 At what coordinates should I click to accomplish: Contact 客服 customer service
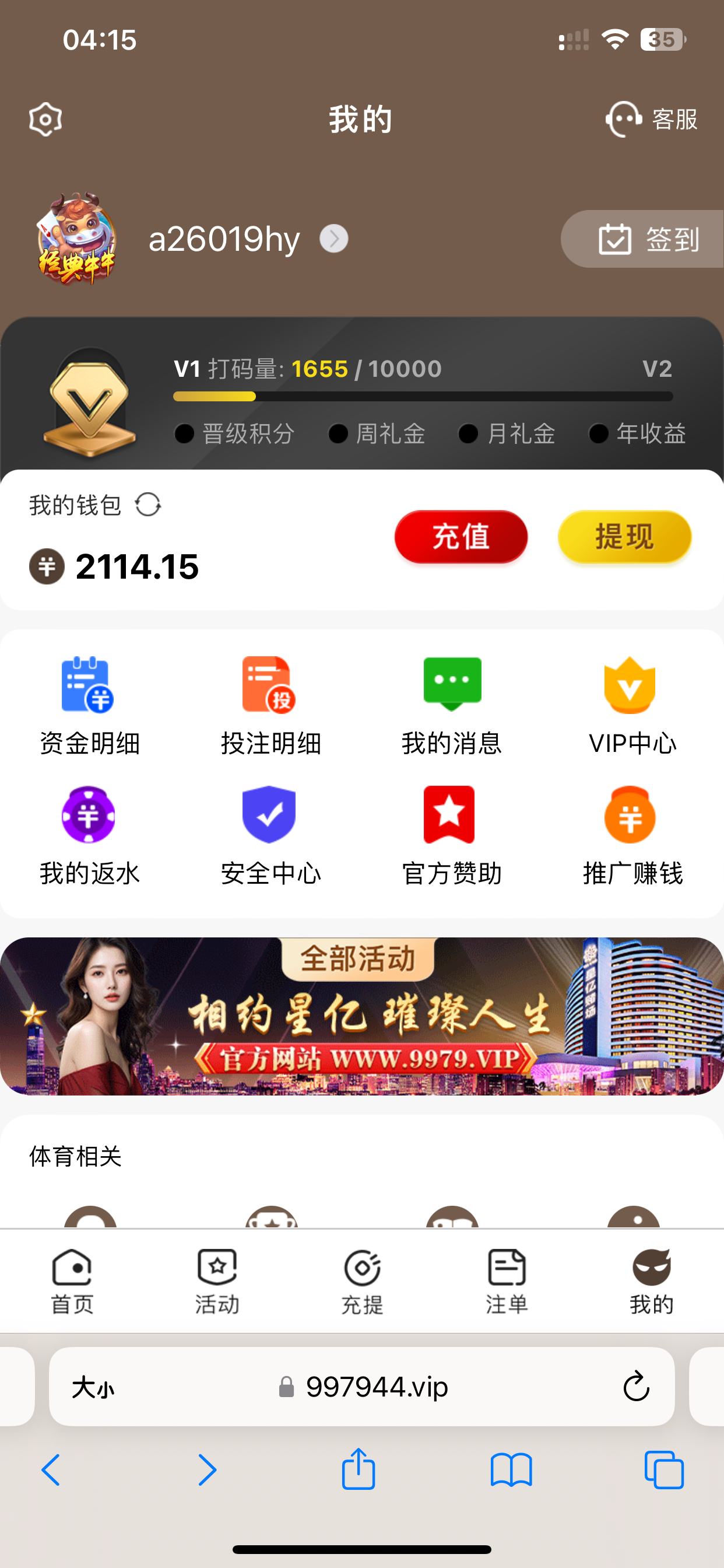click(x=652, y=120)
